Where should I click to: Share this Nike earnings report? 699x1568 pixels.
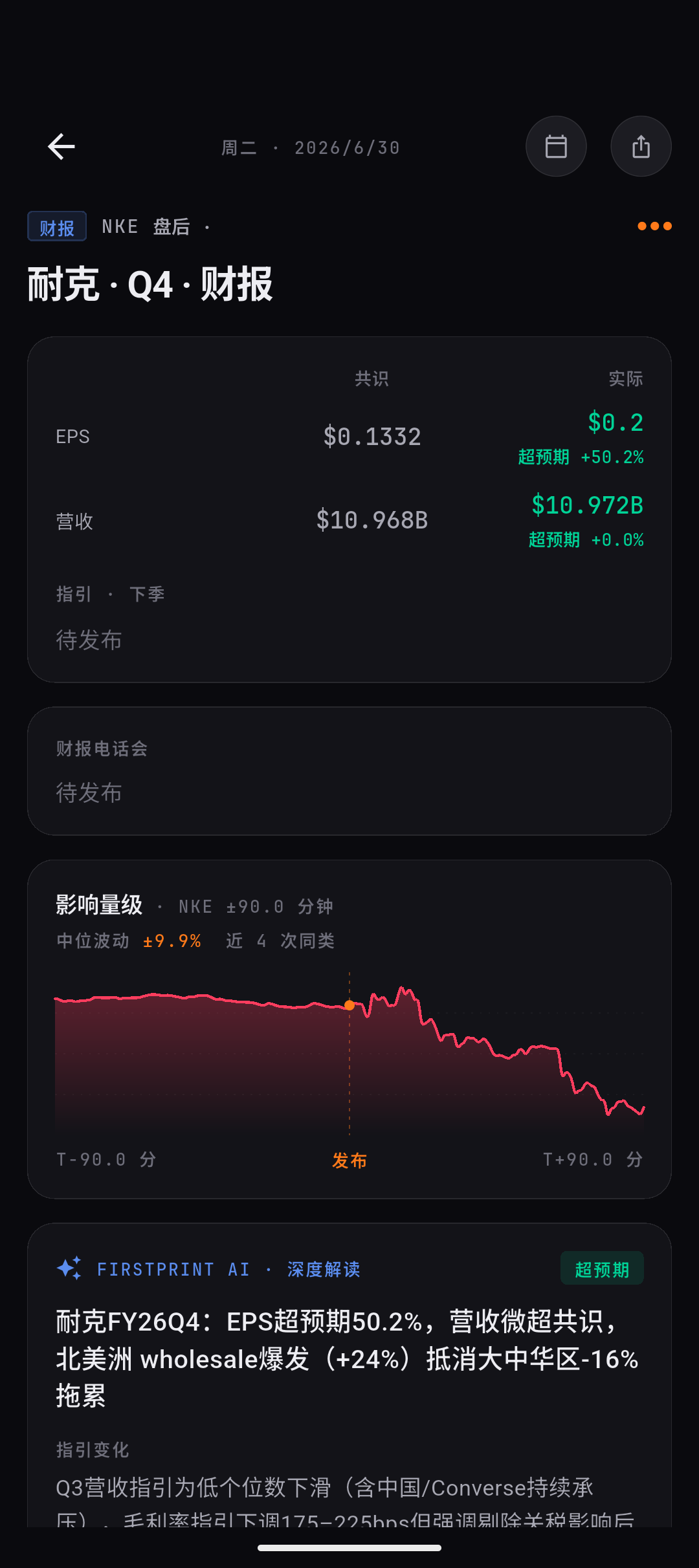pos(641,146)
